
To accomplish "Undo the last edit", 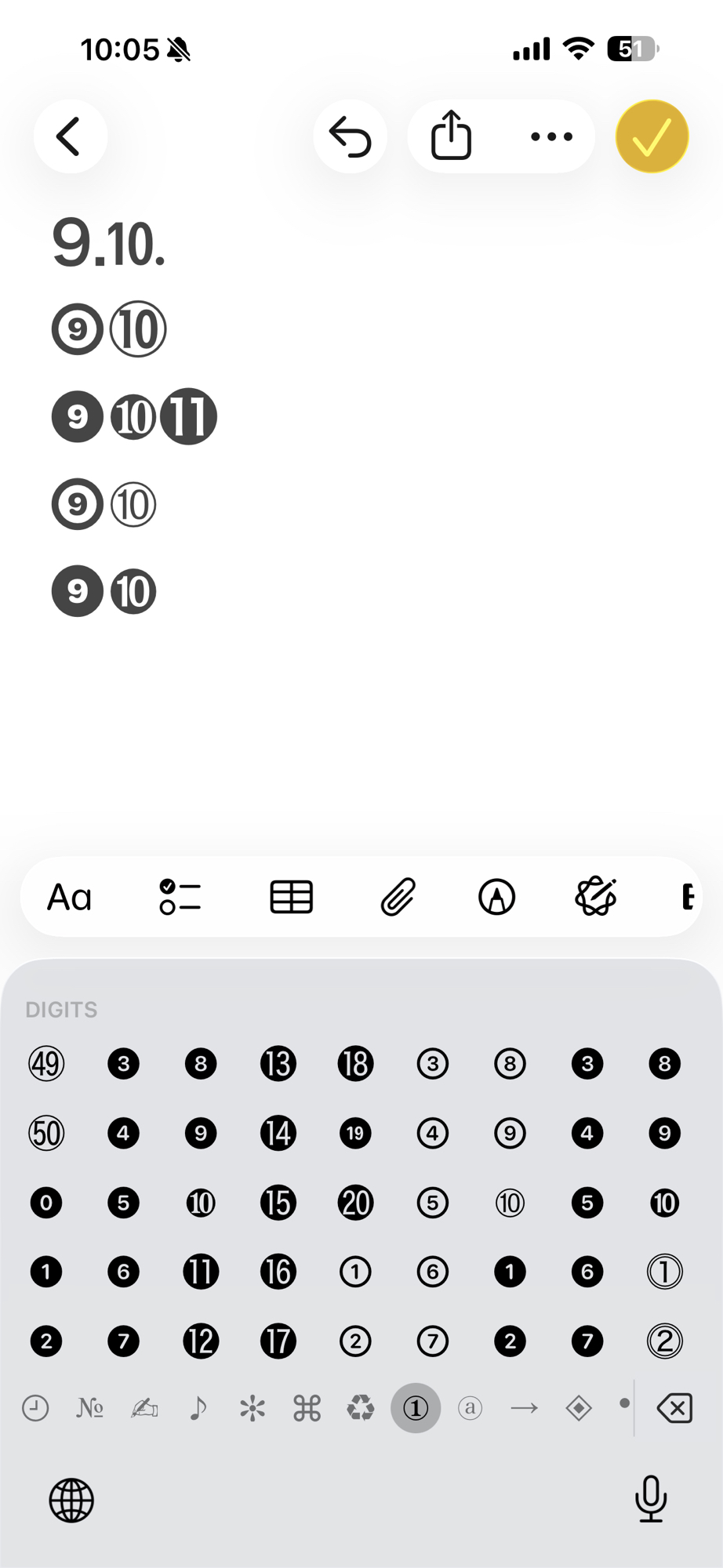I will coord(350,136).
